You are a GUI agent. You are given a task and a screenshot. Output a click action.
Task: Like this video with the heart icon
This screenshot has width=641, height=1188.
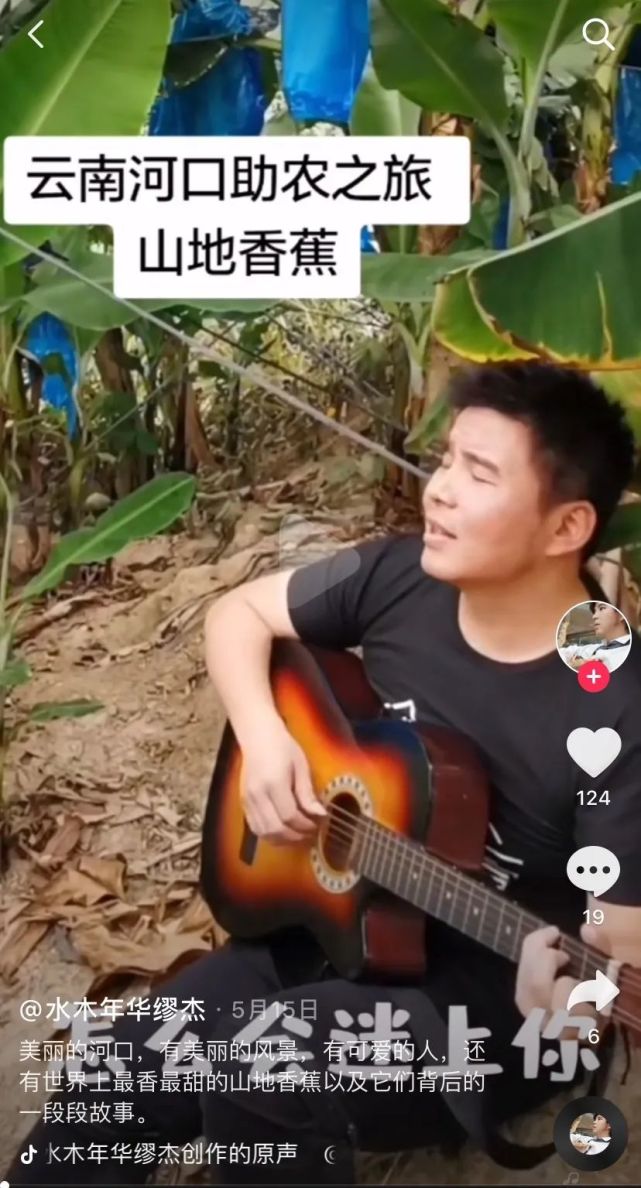[593, 752]
